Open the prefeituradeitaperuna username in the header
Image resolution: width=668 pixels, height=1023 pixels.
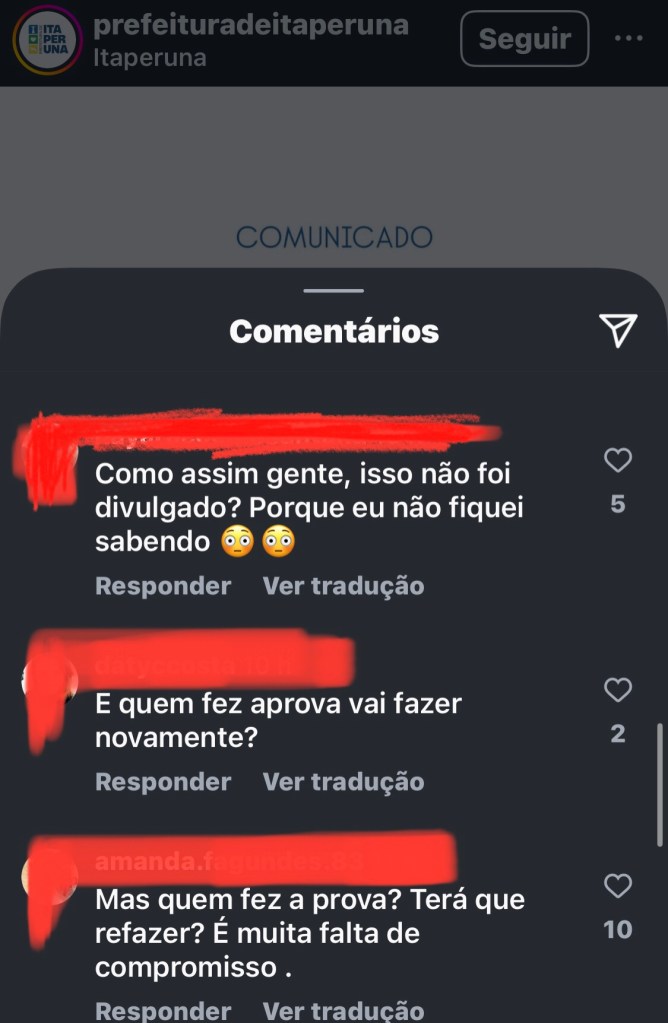tap(250, 24)
